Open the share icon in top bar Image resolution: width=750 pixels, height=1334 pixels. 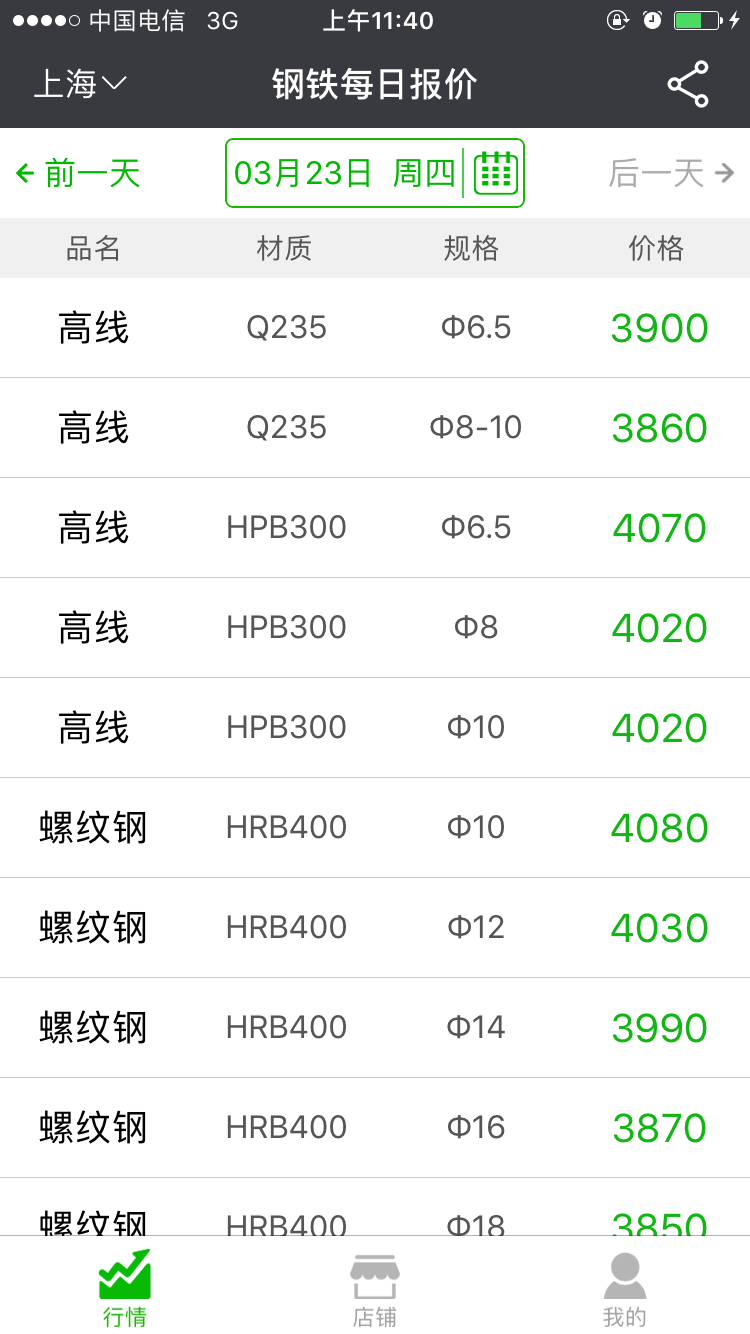[687, 85]
